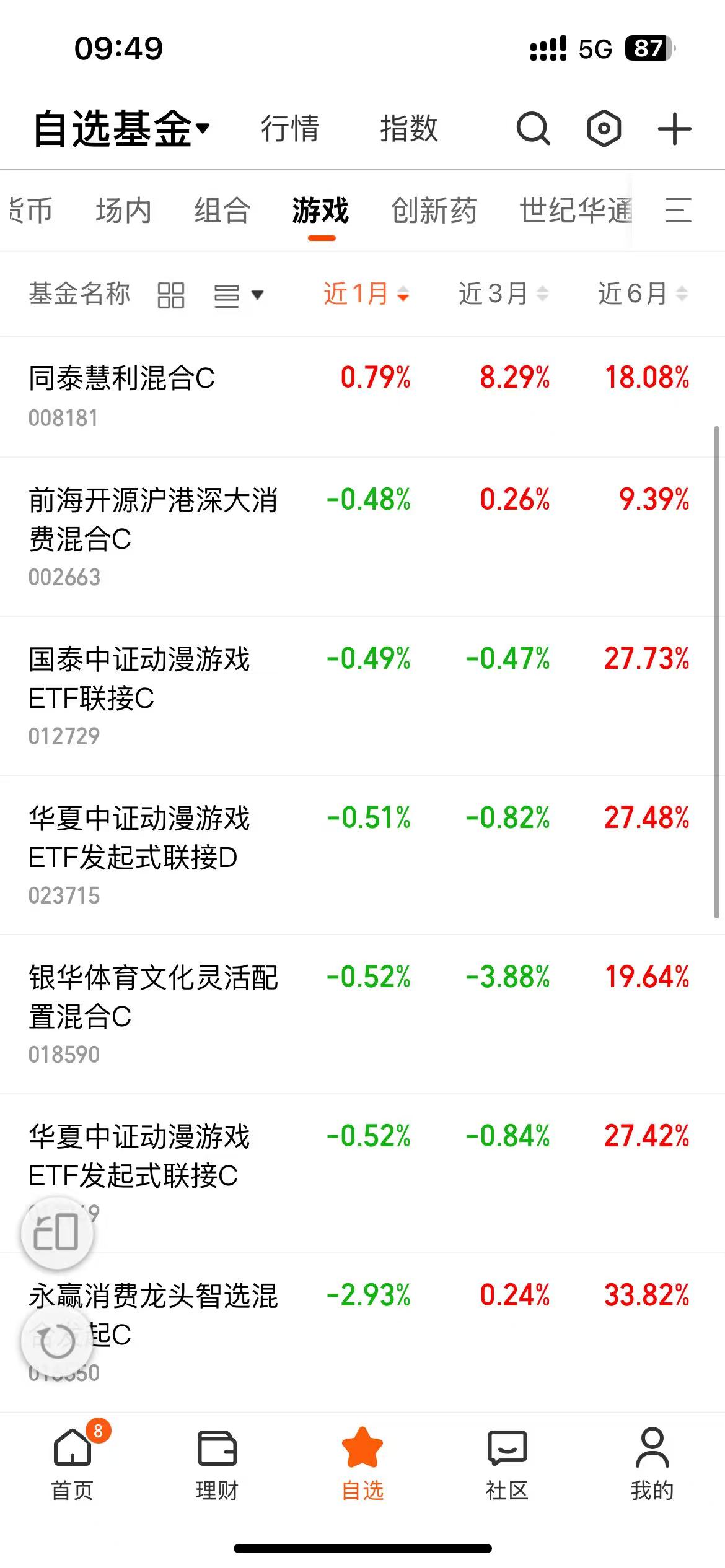725x1568 pixels.
Task: Open fund 银华体育文化灵活配置混合C
Action: 362,1014
